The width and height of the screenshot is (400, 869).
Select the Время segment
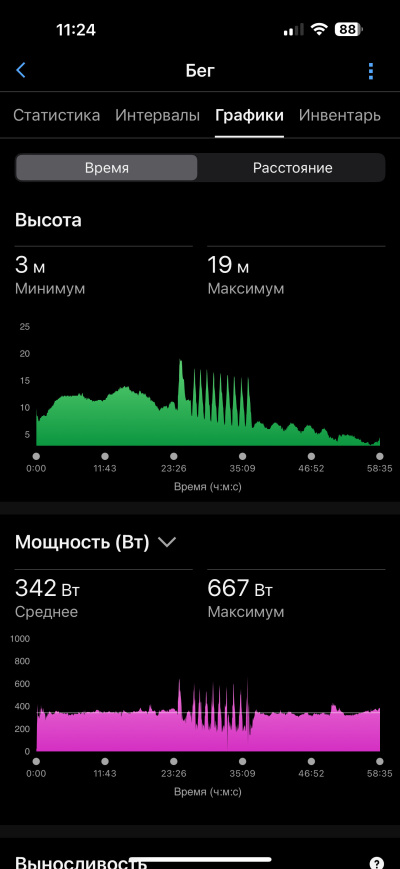[x=107, y=168]
